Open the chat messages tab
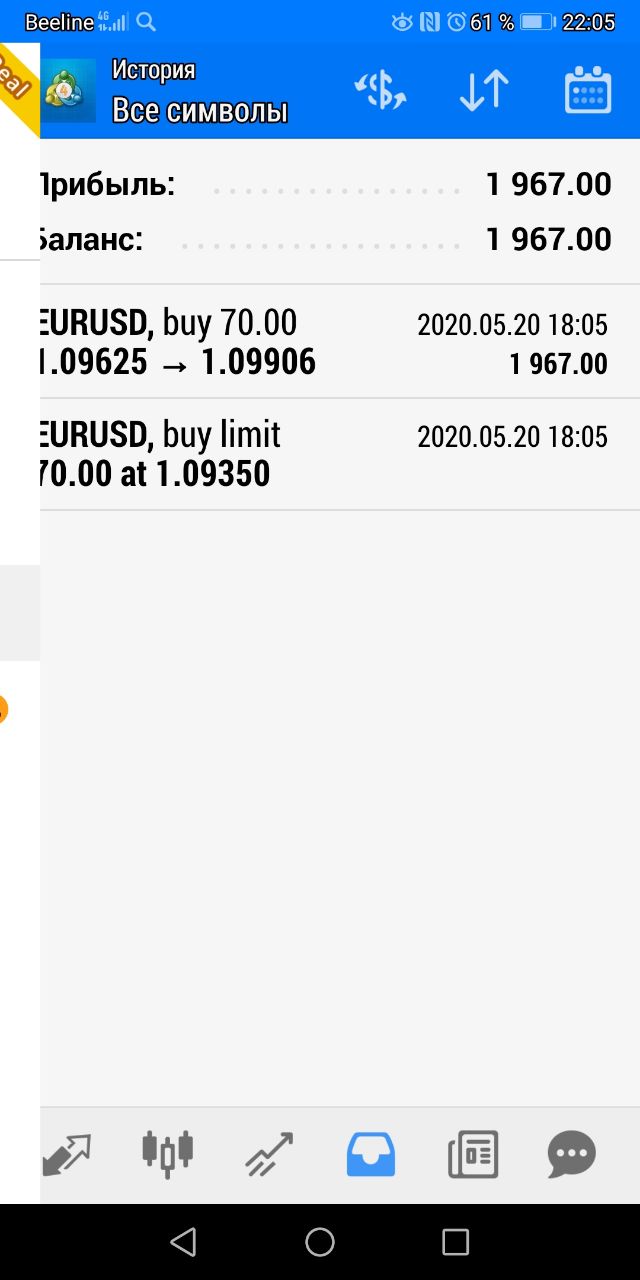The image size is (640, 1280). click(x=572, y=1155)
